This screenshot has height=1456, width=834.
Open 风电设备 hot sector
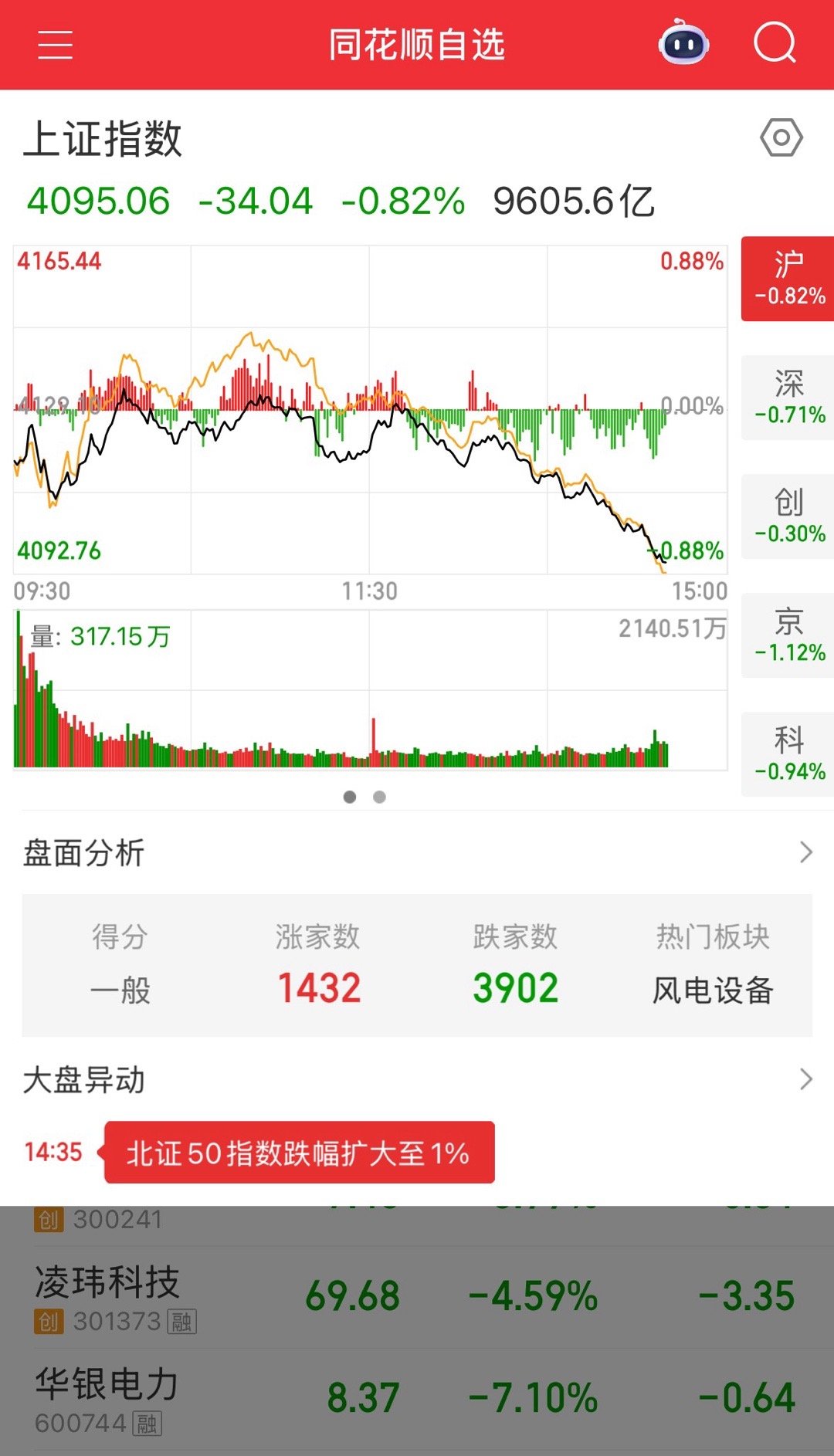coord(712,990)
